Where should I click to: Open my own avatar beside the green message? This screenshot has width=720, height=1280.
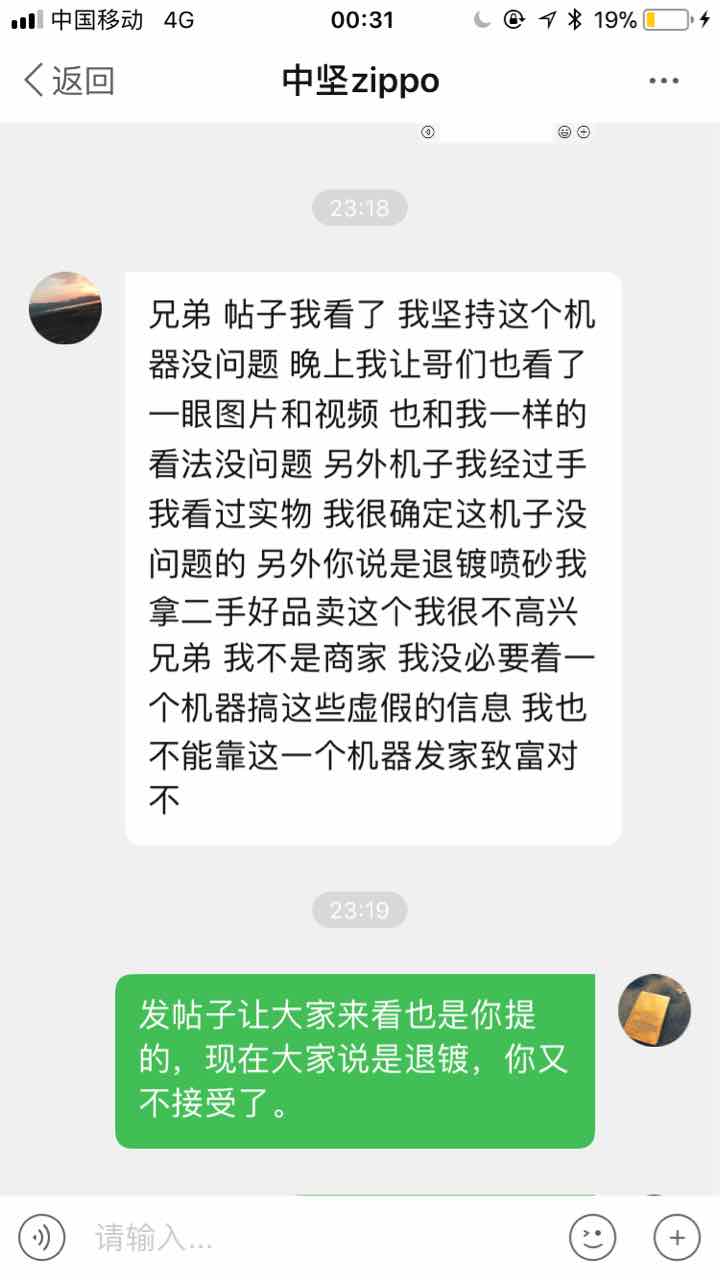coord(655,1010)
